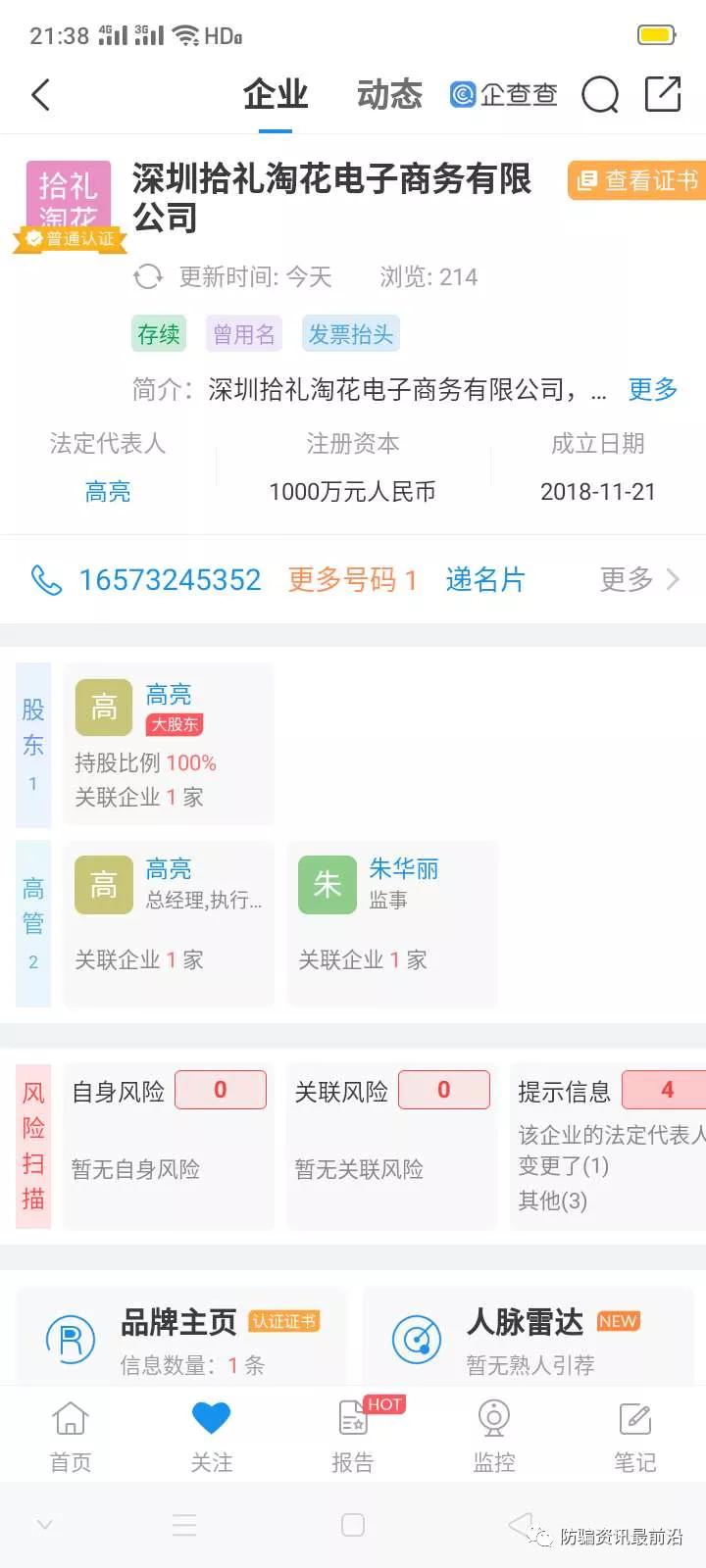Expand company intro with 更多 link
The width and height of the screenshot is (706, 1568).
pos(652,390)
